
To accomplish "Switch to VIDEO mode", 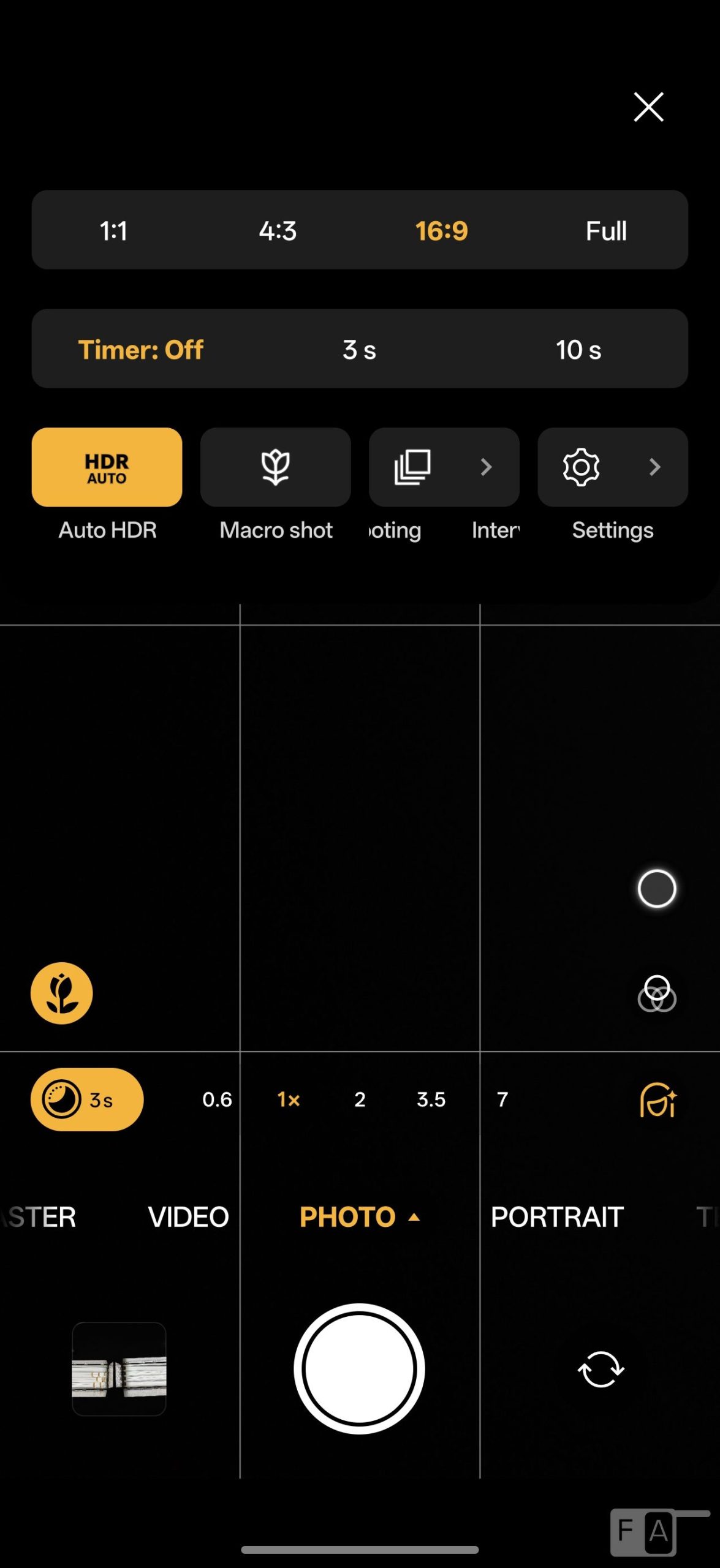I will (x=188, y=1217).
